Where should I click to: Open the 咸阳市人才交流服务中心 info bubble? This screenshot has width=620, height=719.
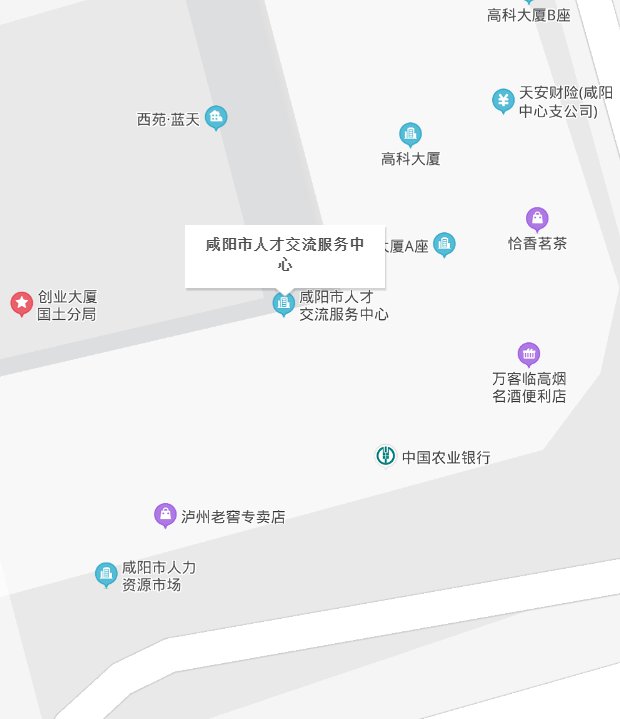pyautogui.click(x=285, y=255)
